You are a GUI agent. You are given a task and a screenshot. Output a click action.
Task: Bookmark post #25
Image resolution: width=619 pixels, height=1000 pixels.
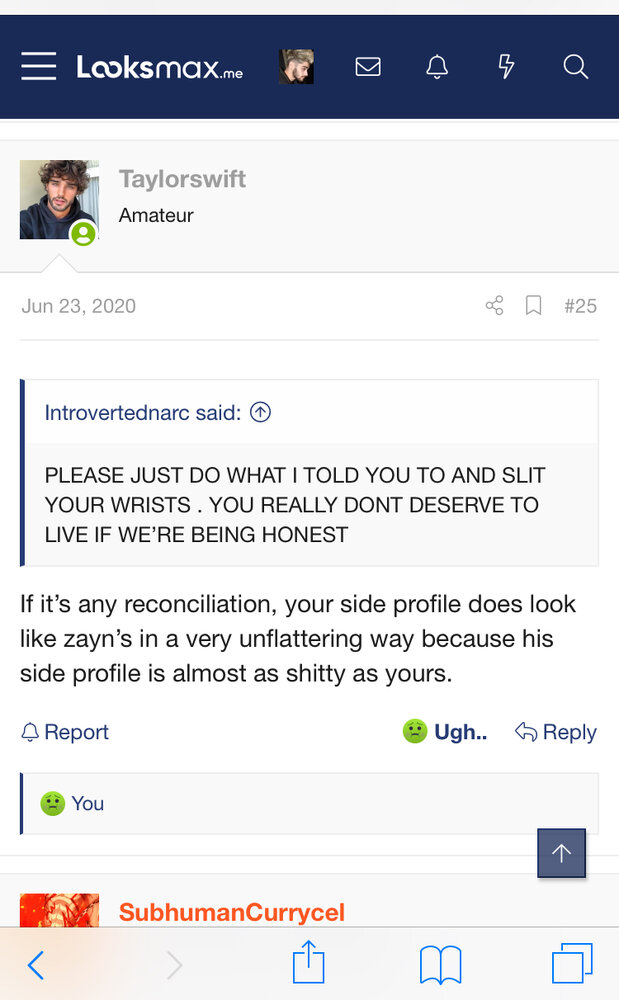(534, 306)
